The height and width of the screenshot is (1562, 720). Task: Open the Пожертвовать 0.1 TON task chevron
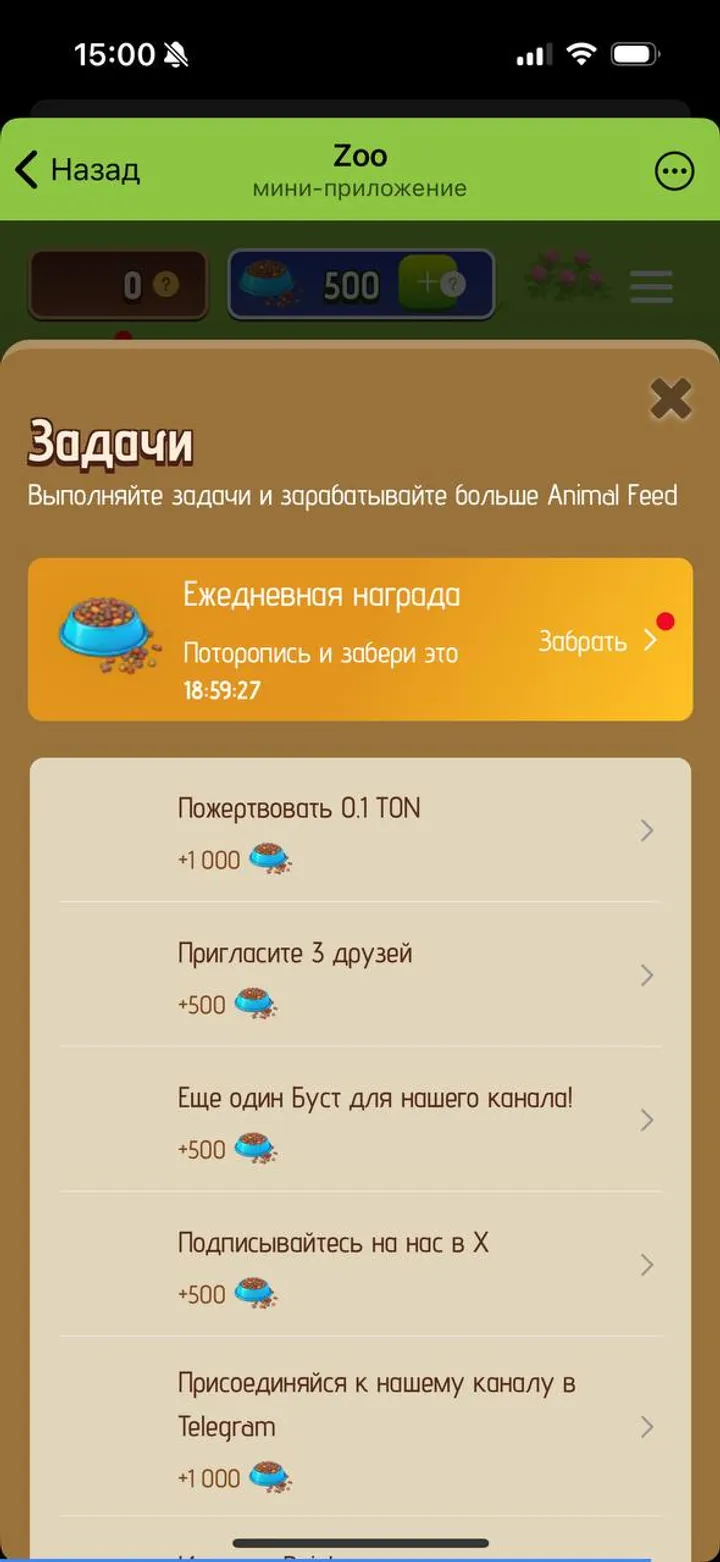coord(648,831)
